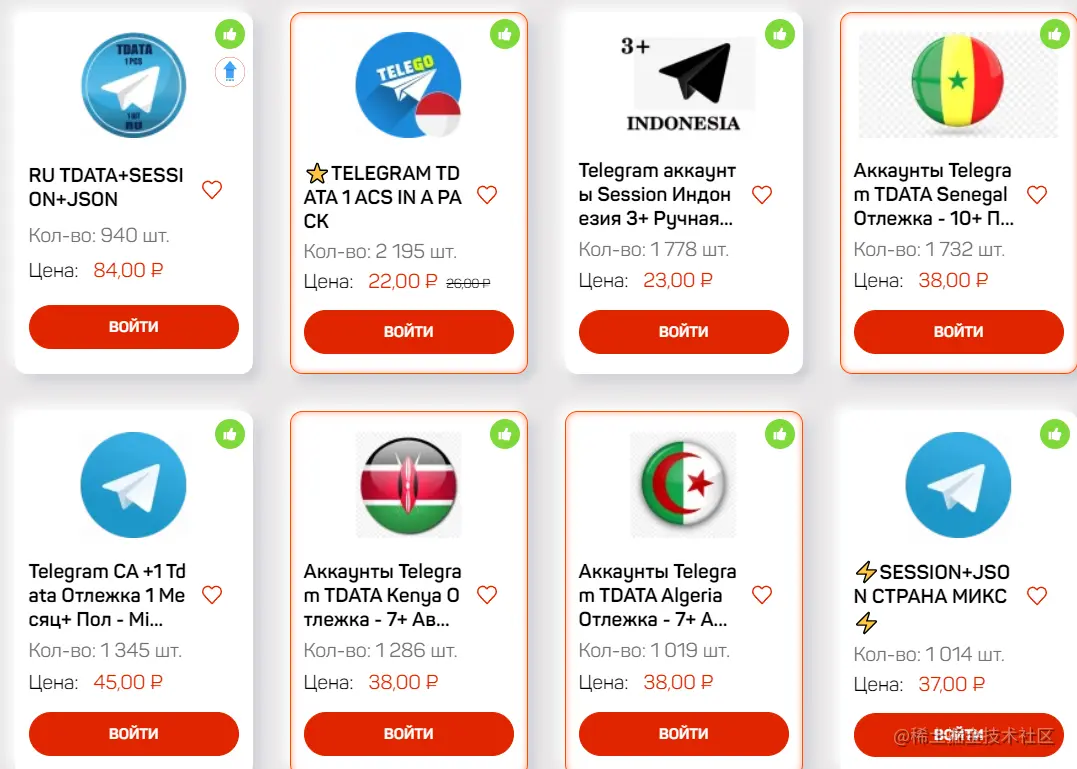Tap ВОЙТИ on the Session Индонезия 3+ card
Screen dimensions: 1077x769
click(683, 332)
